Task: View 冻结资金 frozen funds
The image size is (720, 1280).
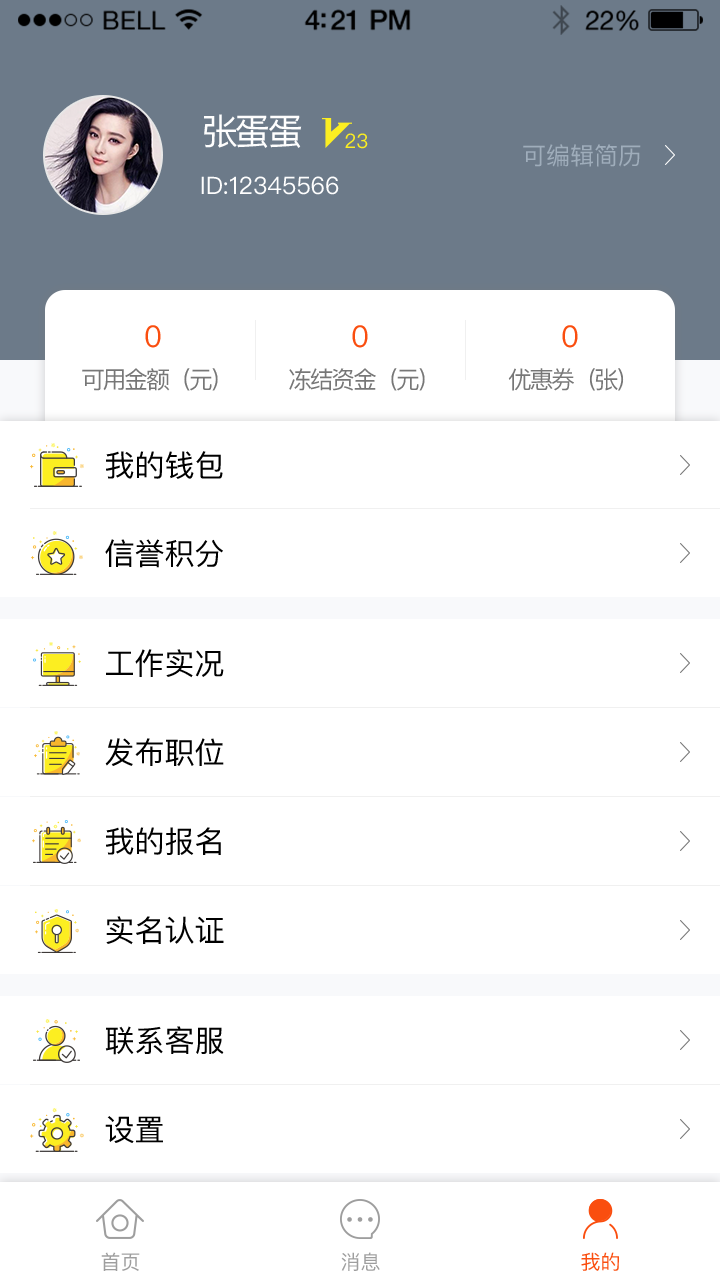Action: pyautogui.click(x=360, y=357)
